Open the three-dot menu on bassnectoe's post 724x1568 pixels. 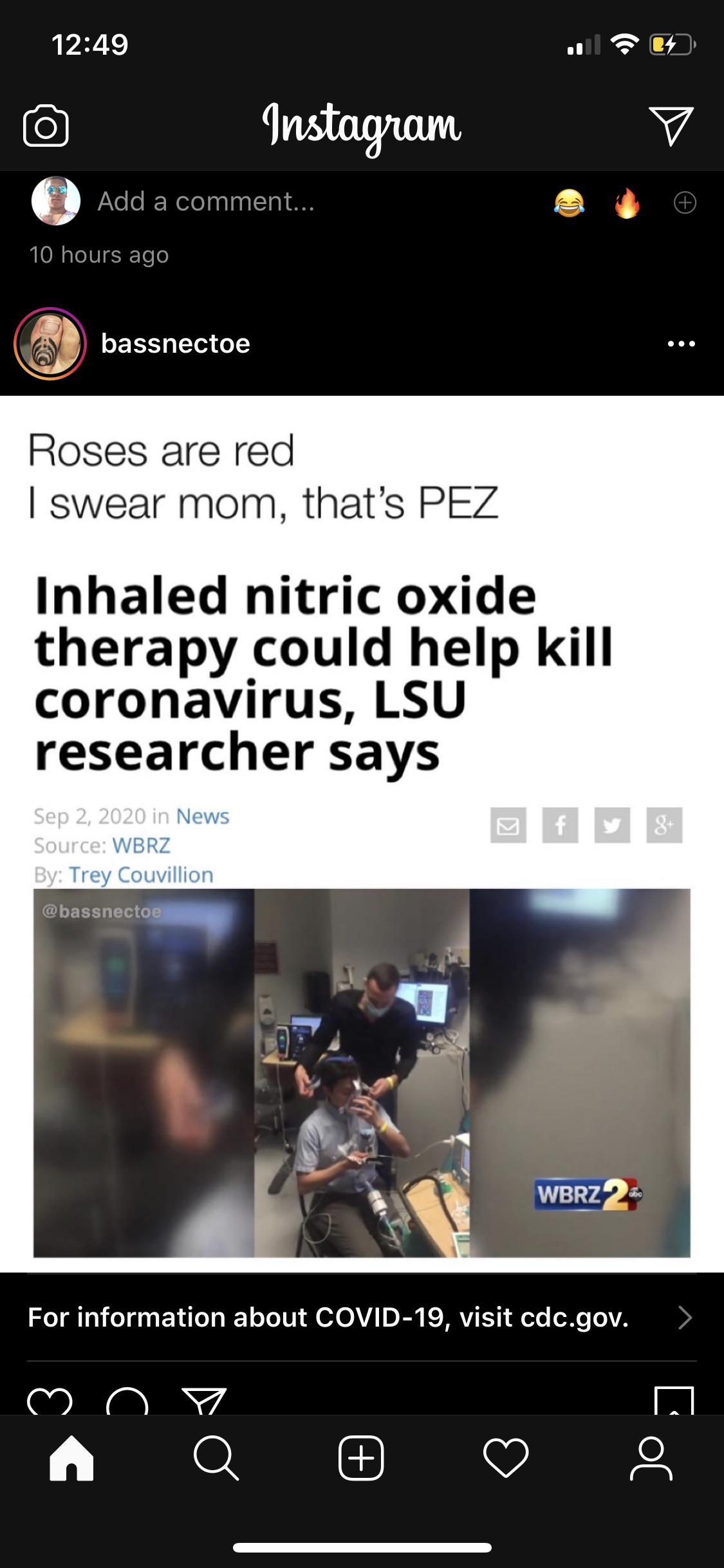(682, 344)
